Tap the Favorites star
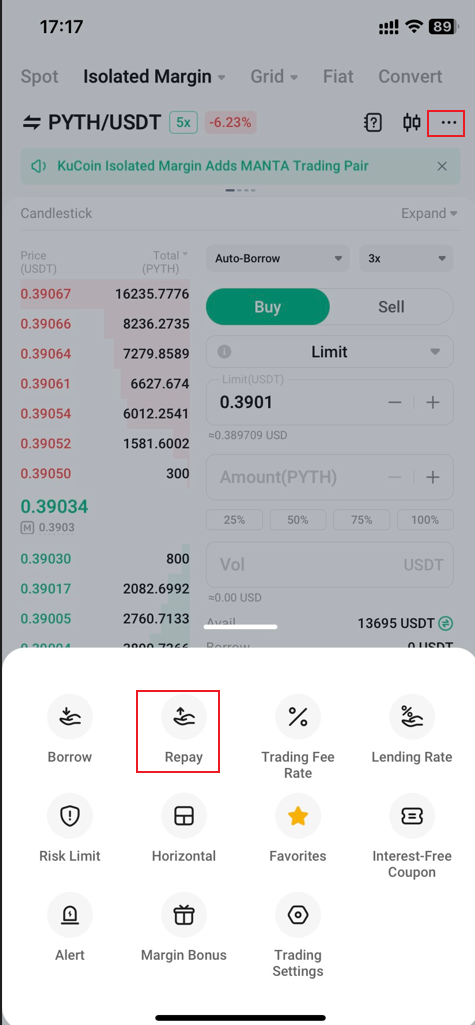The image size is (475, 1025). 298,816
